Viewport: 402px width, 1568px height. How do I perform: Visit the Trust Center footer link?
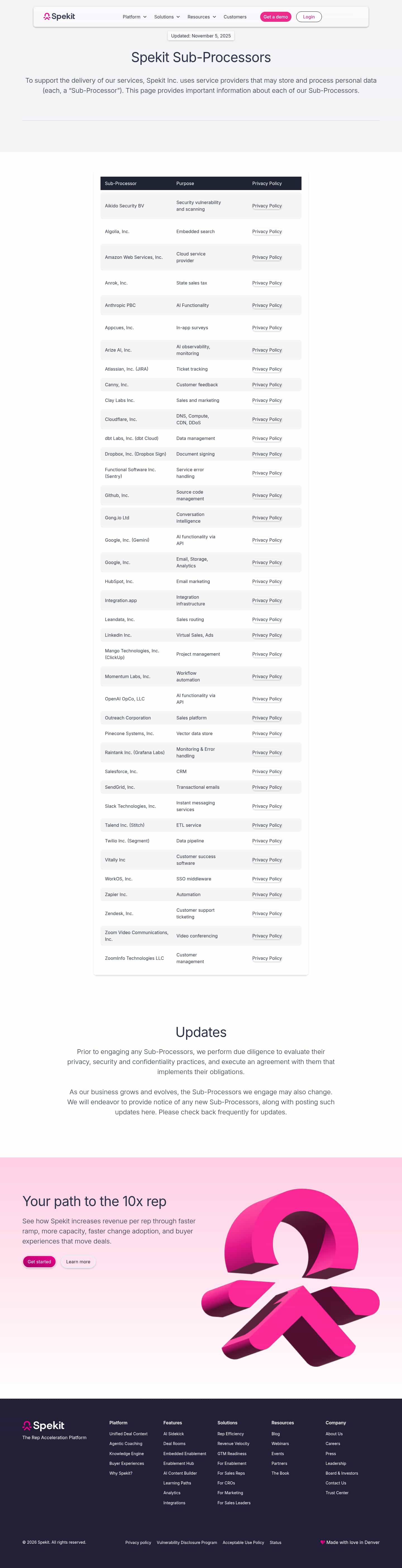[x=337, y=1493]
